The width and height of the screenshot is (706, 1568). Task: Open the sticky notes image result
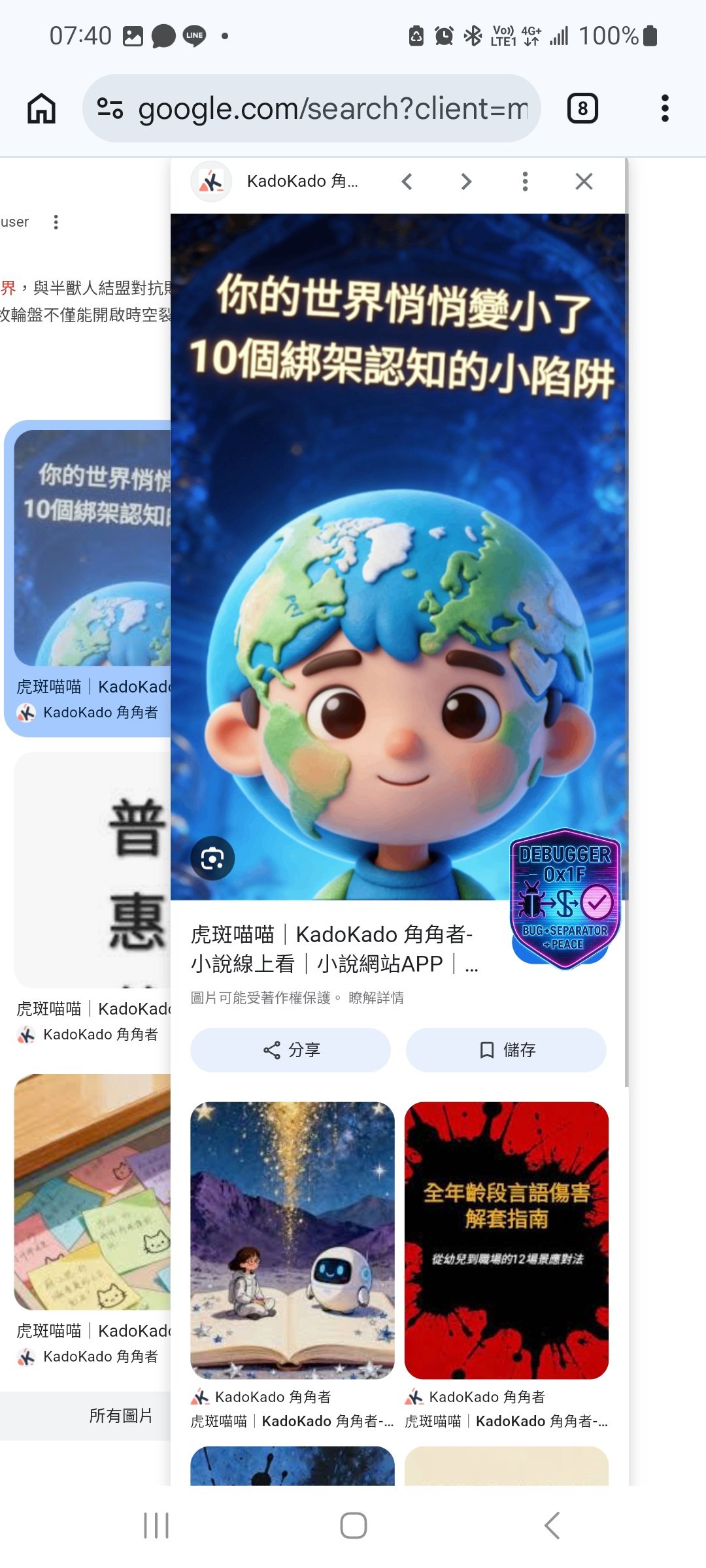[x=92, y=1192]
